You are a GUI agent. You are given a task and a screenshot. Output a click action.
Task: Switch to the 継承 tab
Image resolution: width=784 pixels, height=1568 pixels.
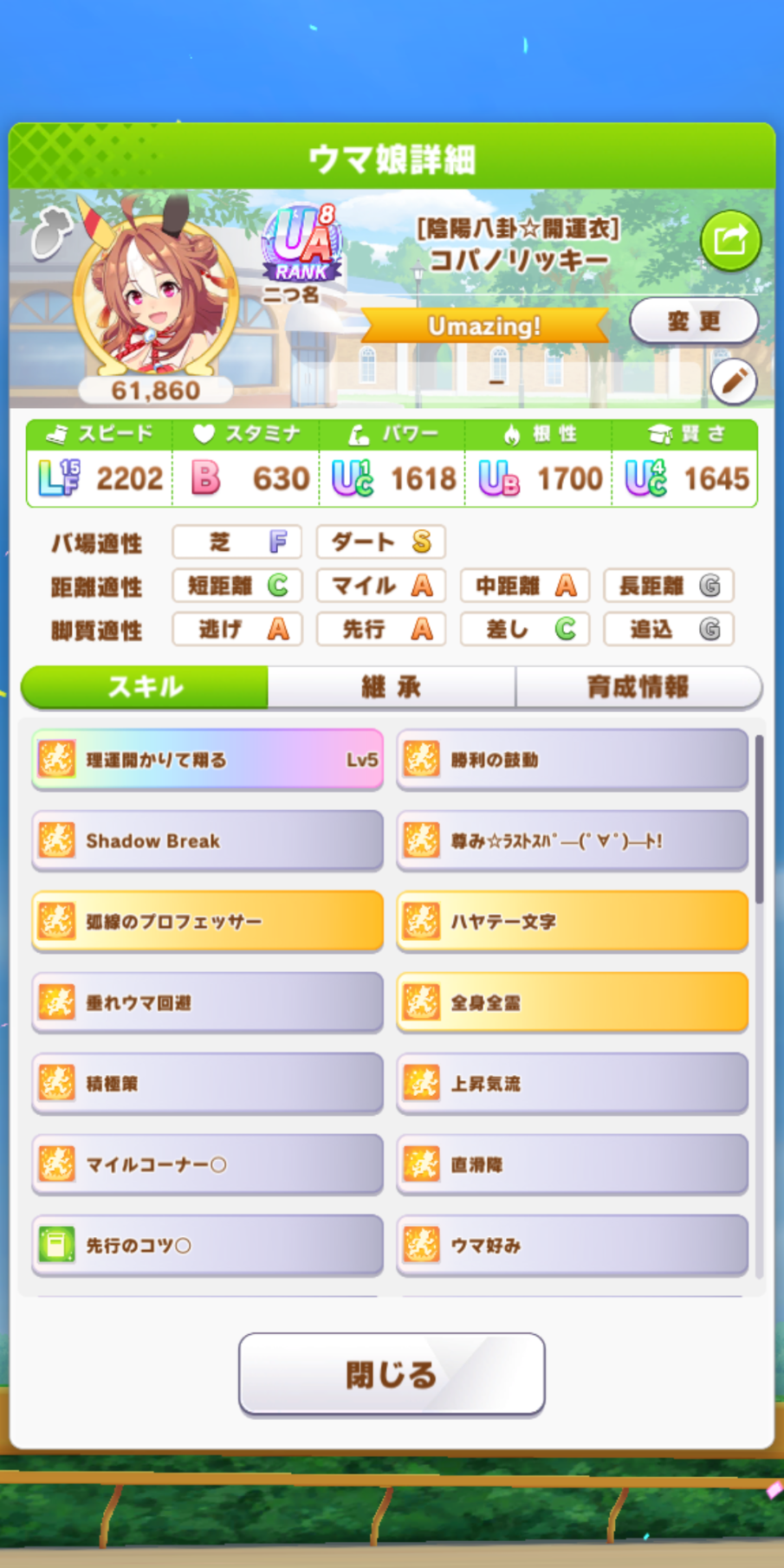(391, 687)
